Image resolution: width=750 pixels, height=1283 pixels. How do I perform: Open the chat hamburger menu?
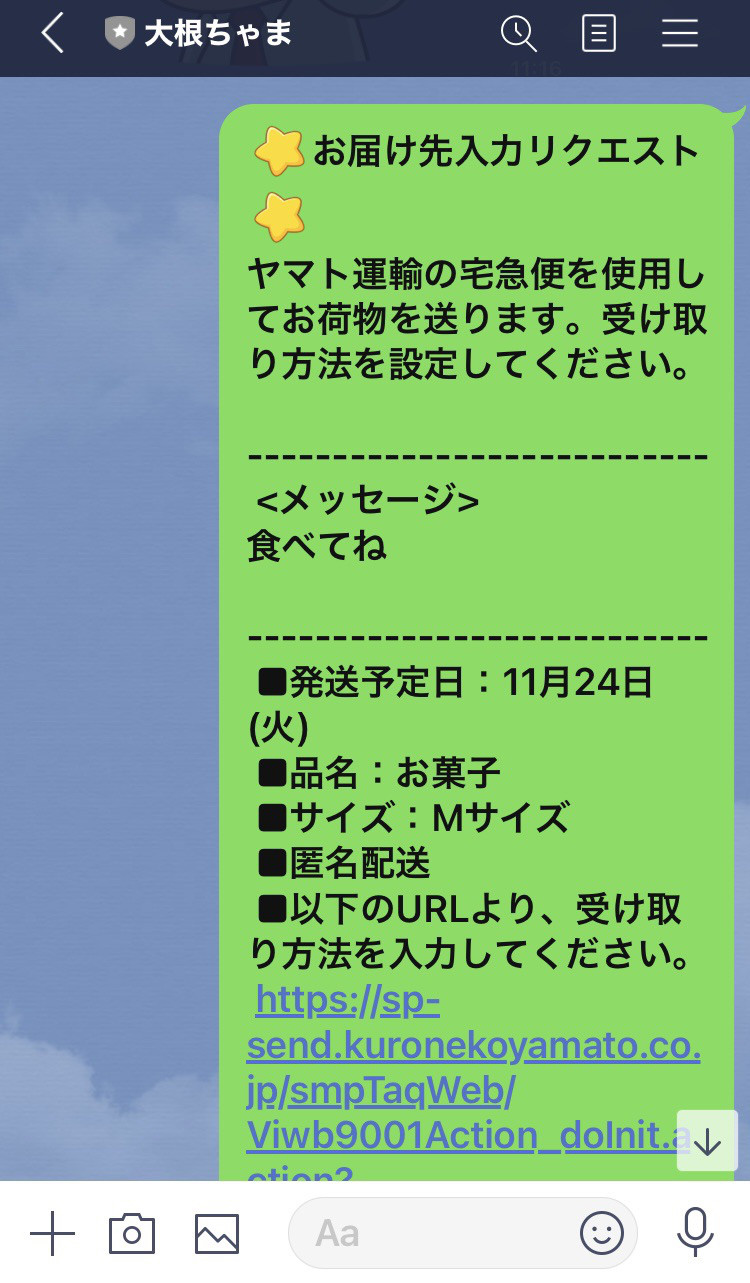click(x=680, y=34)
